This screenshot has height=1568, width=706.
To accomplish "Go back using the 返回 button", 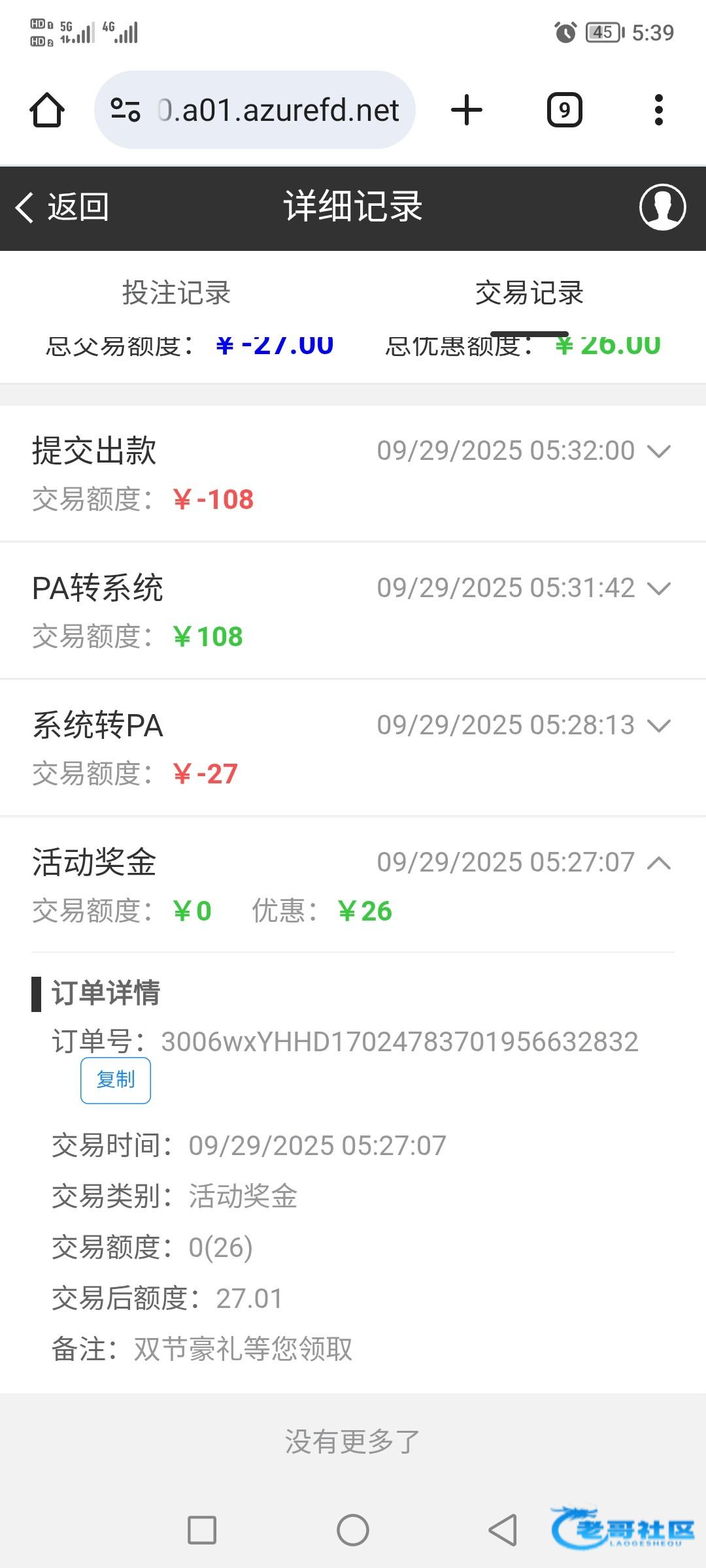I will [62, 208].
